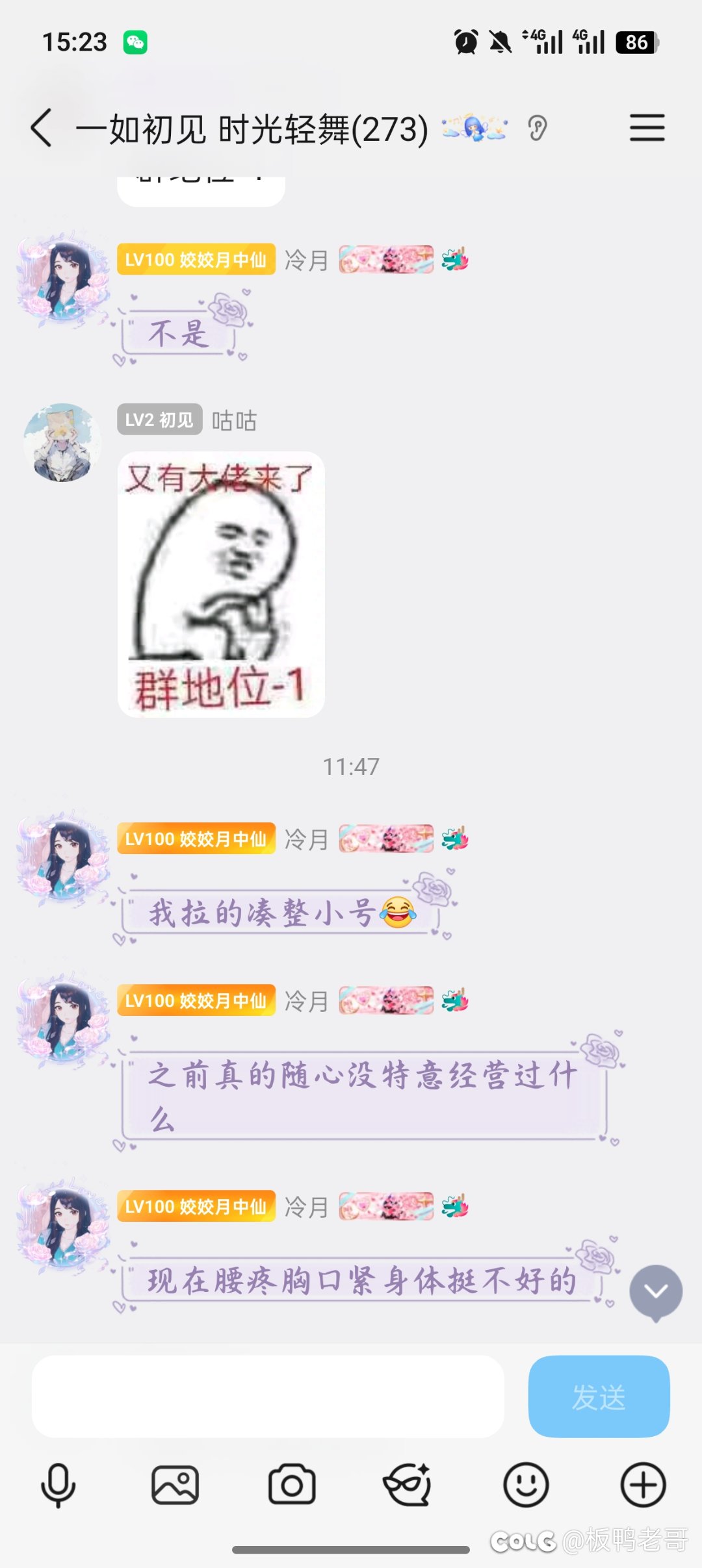702x1568 pixels.
Task: Tap the earpiece mode icon in header
Action: 537,128
